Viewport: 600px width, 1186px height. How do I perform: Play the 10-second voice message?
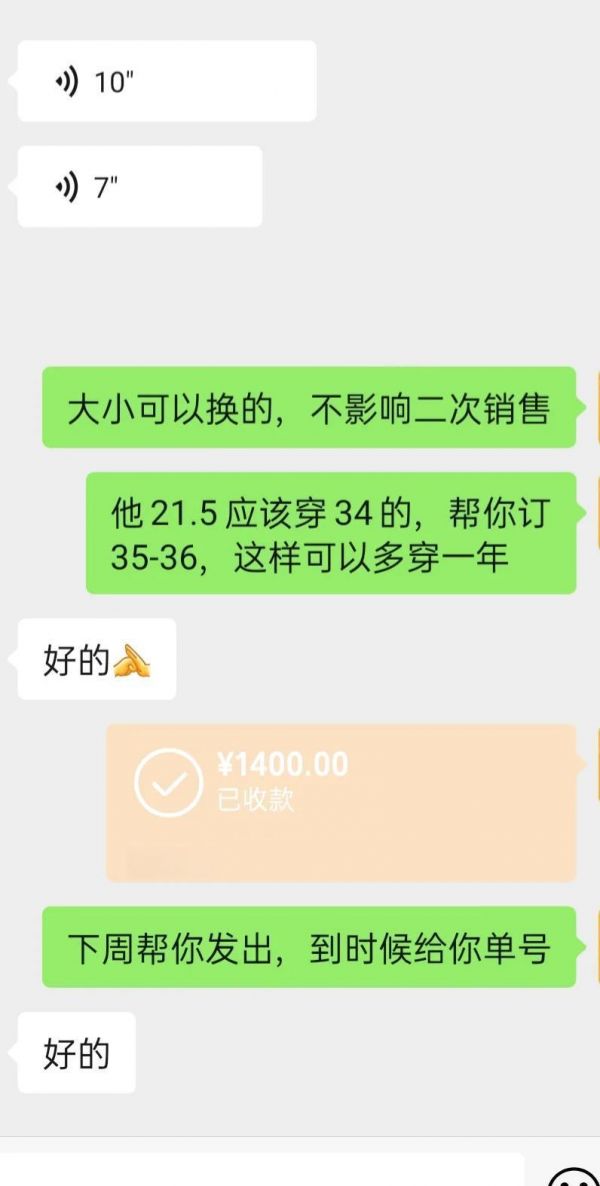[166, 81]
